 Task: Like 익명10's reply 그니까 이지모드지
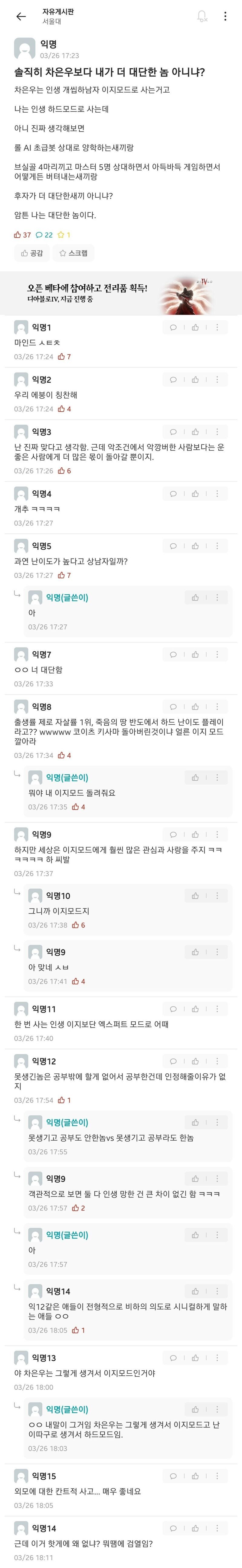[195, 896]
